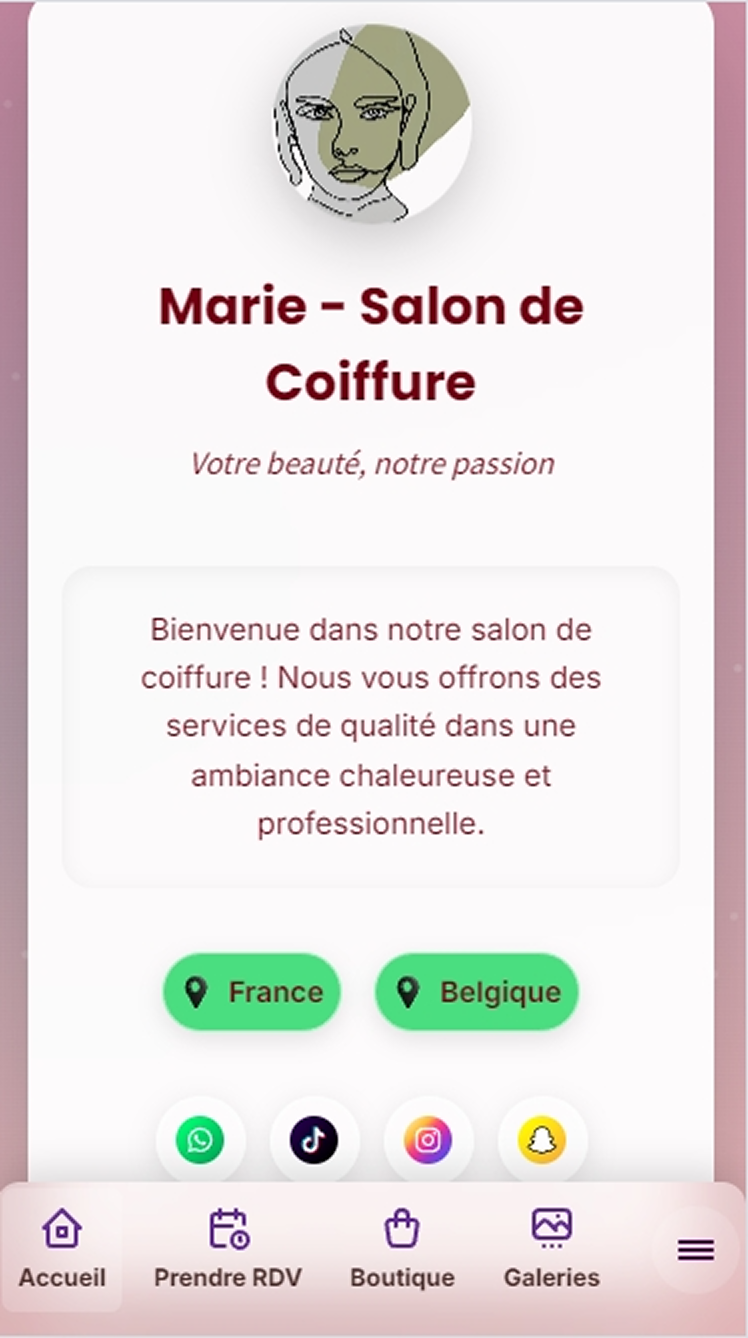Open WhatsApp from the social media icons
Viewport: 748px width, 1338px height.
click(201, 1139)
